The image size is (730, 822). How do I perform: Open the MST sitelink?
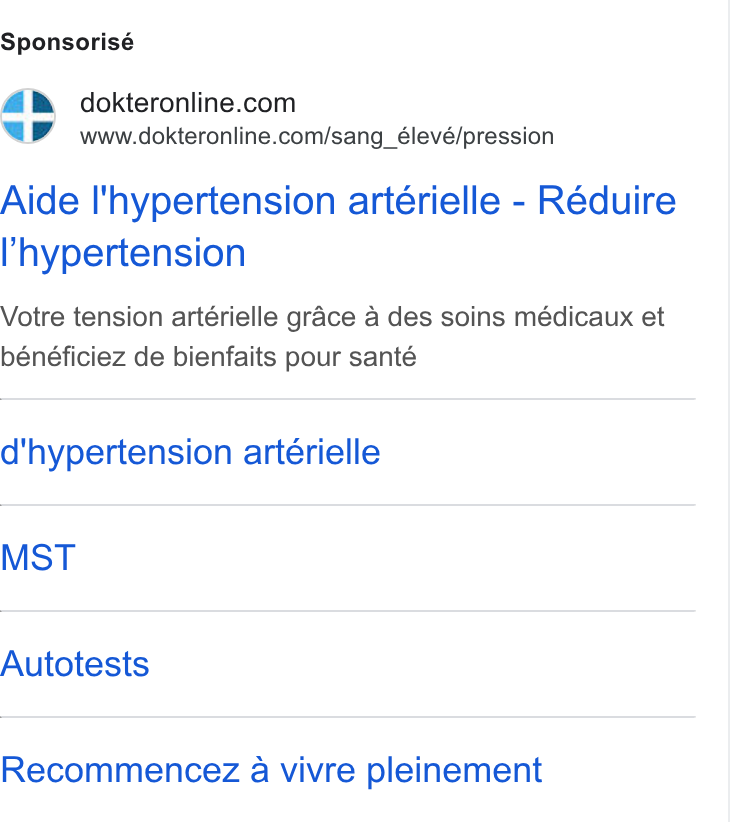tap(38, 558)
